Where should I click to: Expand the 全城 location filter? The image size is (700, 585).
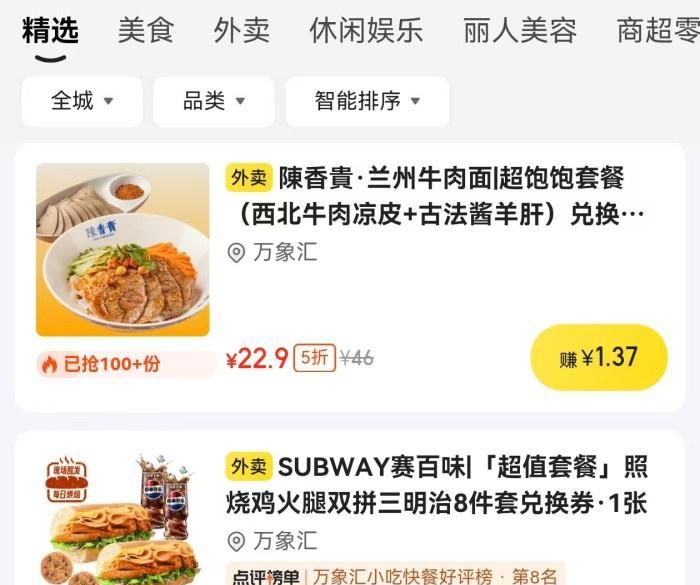point(82,101)
